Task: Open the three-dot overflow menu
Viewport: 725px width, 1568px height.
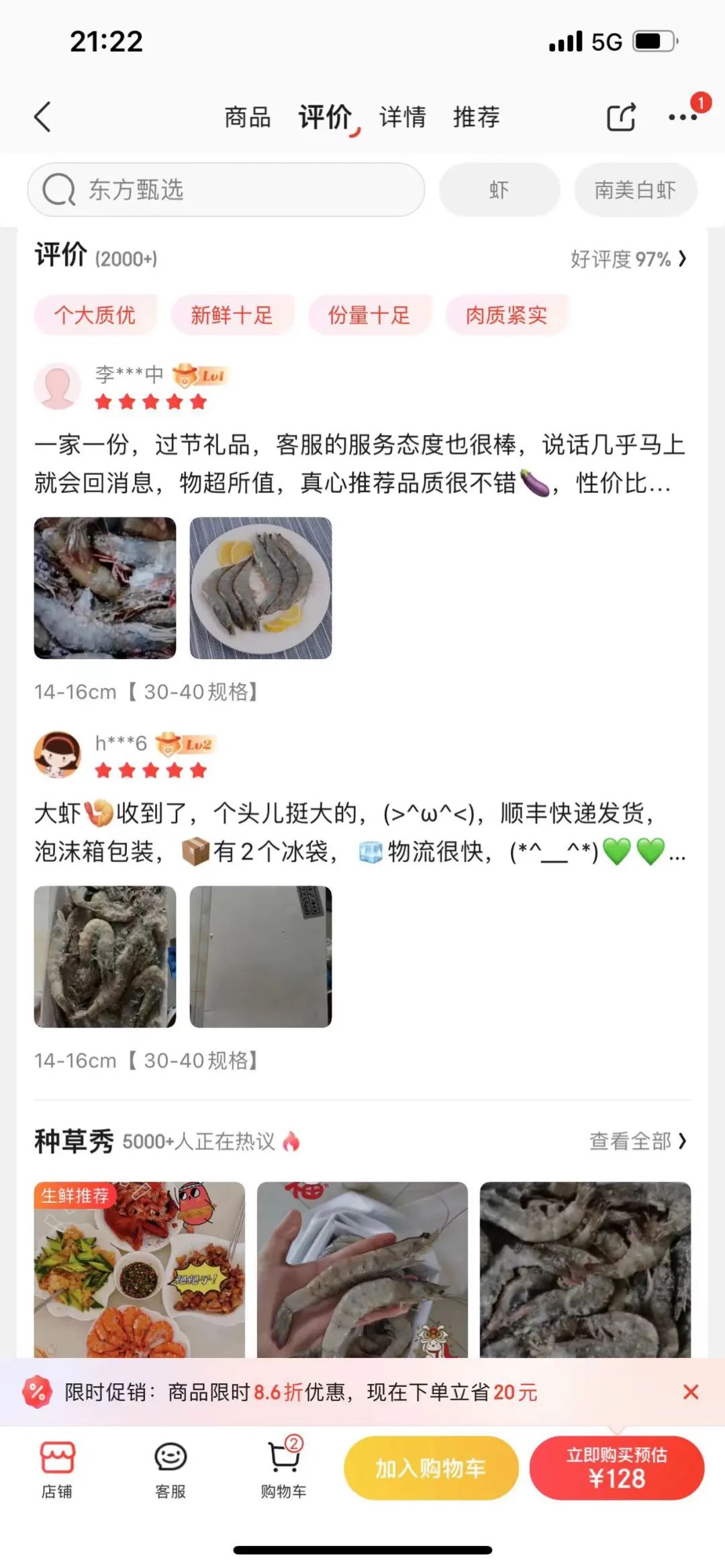Action: click(x=682, y=117)
